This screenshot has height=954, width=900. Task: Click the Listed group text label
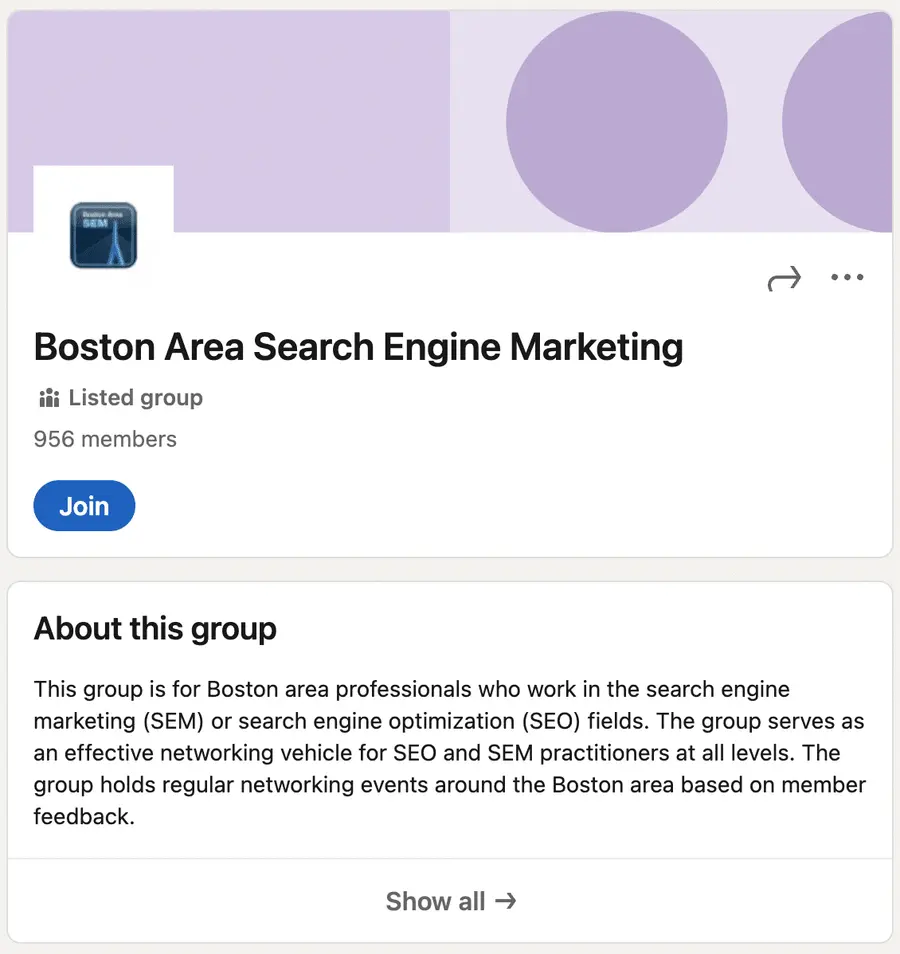(134, 398)
